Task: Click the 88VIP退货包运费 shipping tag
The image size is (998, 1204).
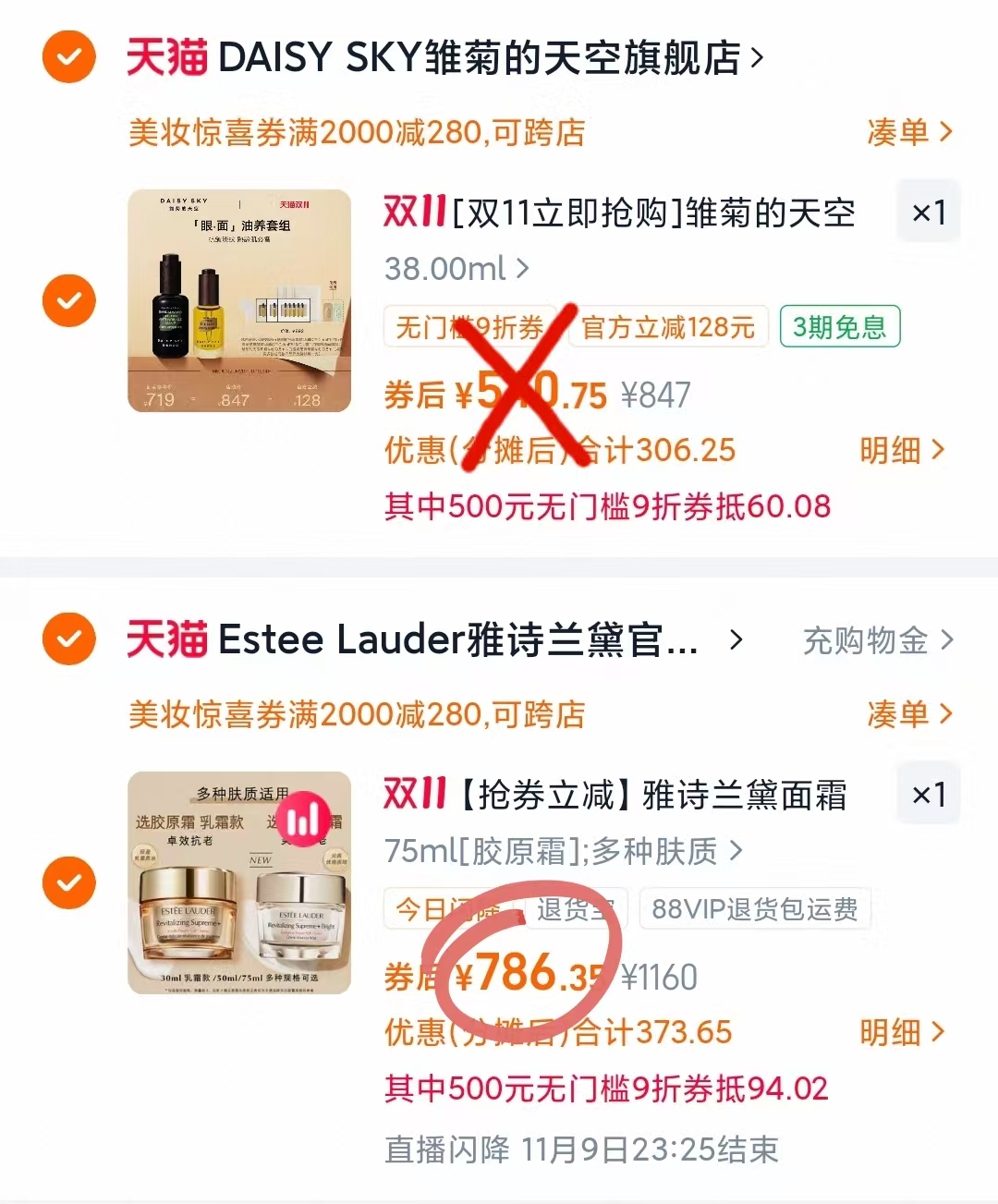Action: click(x=754, y=909)
